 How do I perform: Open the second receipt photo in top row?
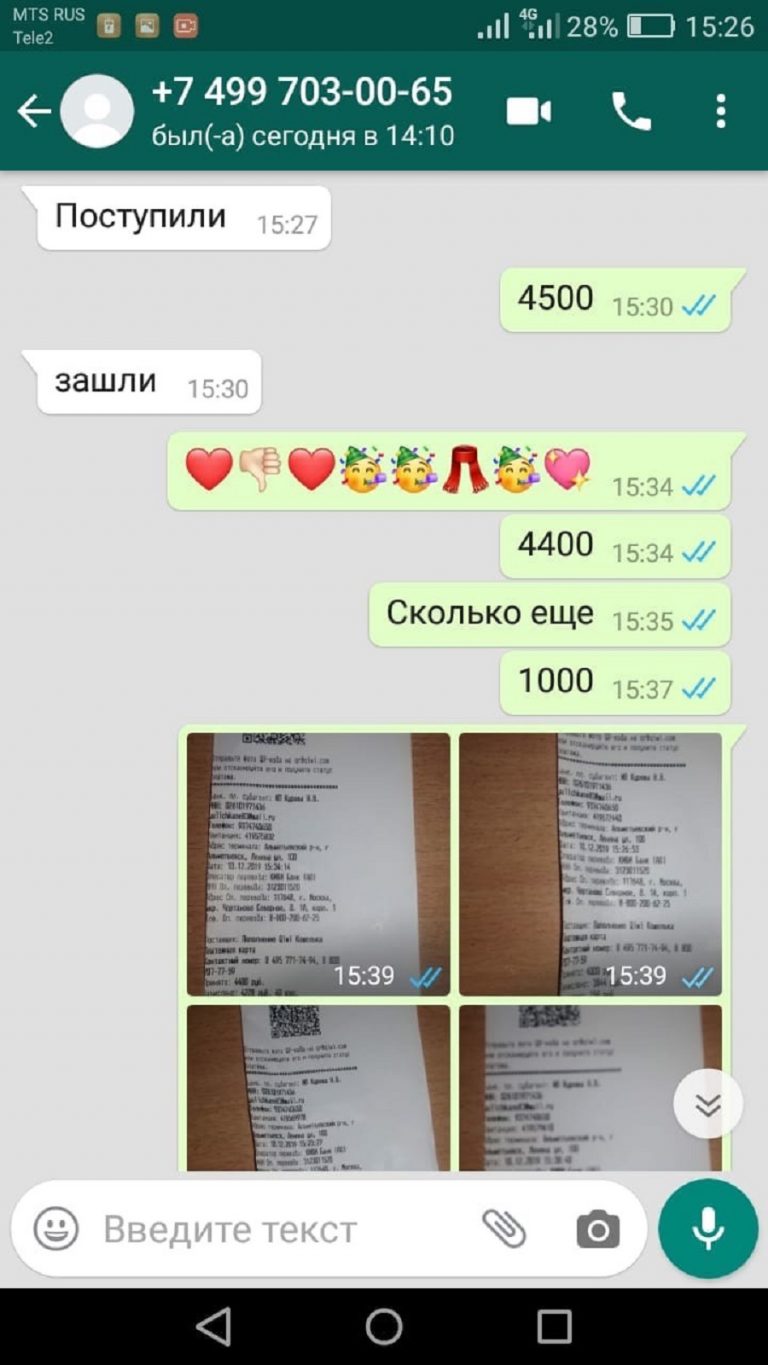coord(590,864)
